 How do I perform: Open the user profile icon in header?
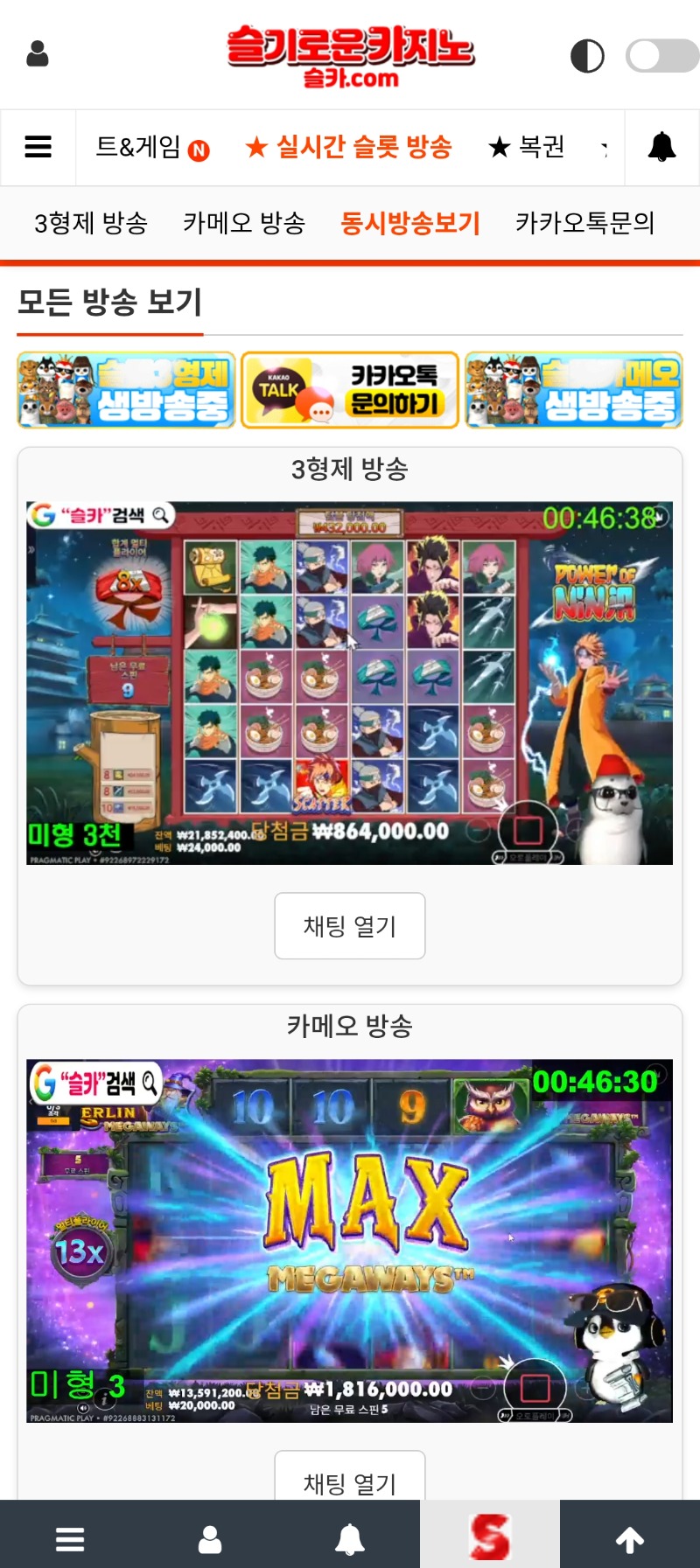38,54
